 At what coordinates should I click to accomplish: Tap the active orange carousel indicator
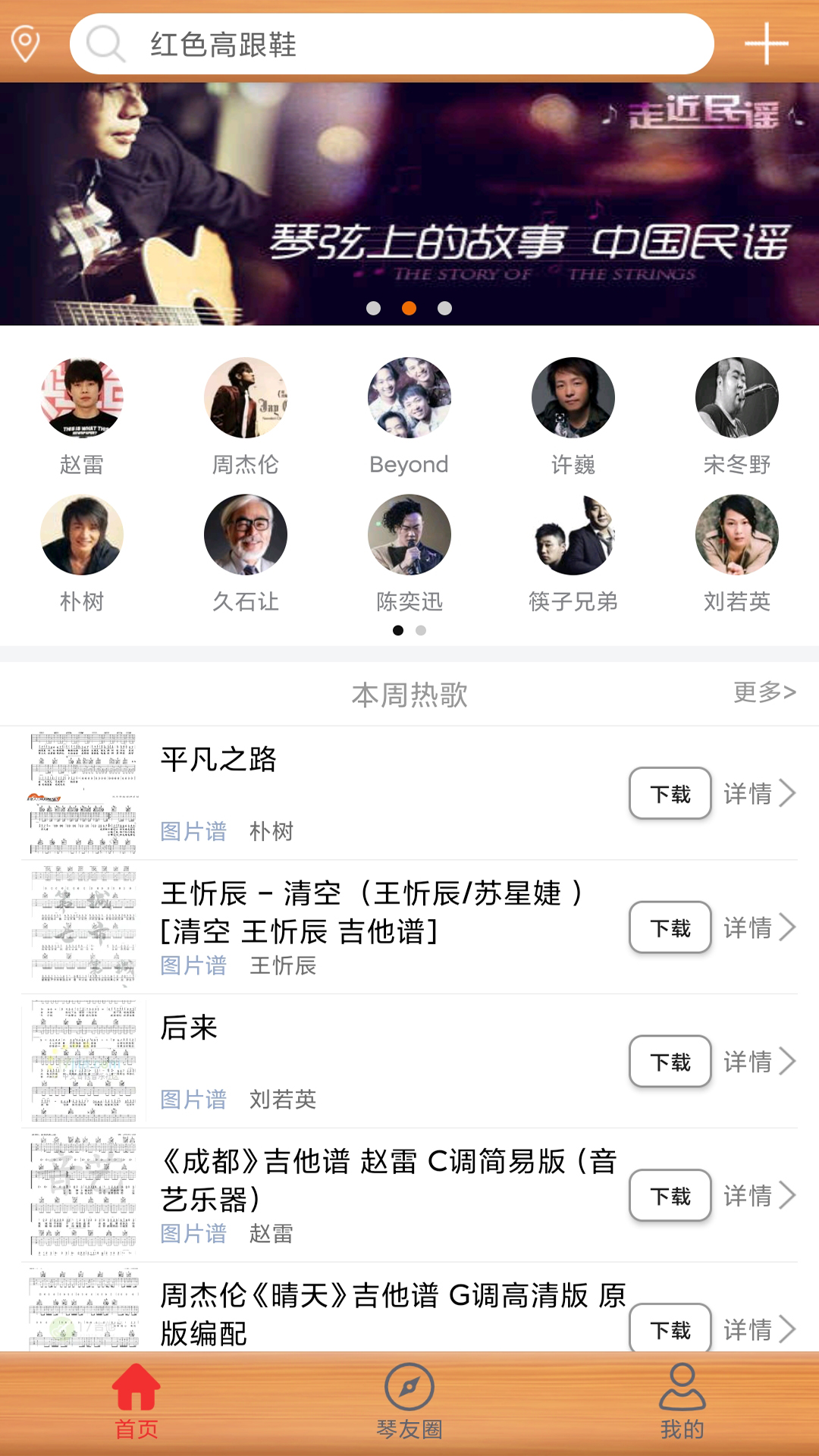[409, 309]
